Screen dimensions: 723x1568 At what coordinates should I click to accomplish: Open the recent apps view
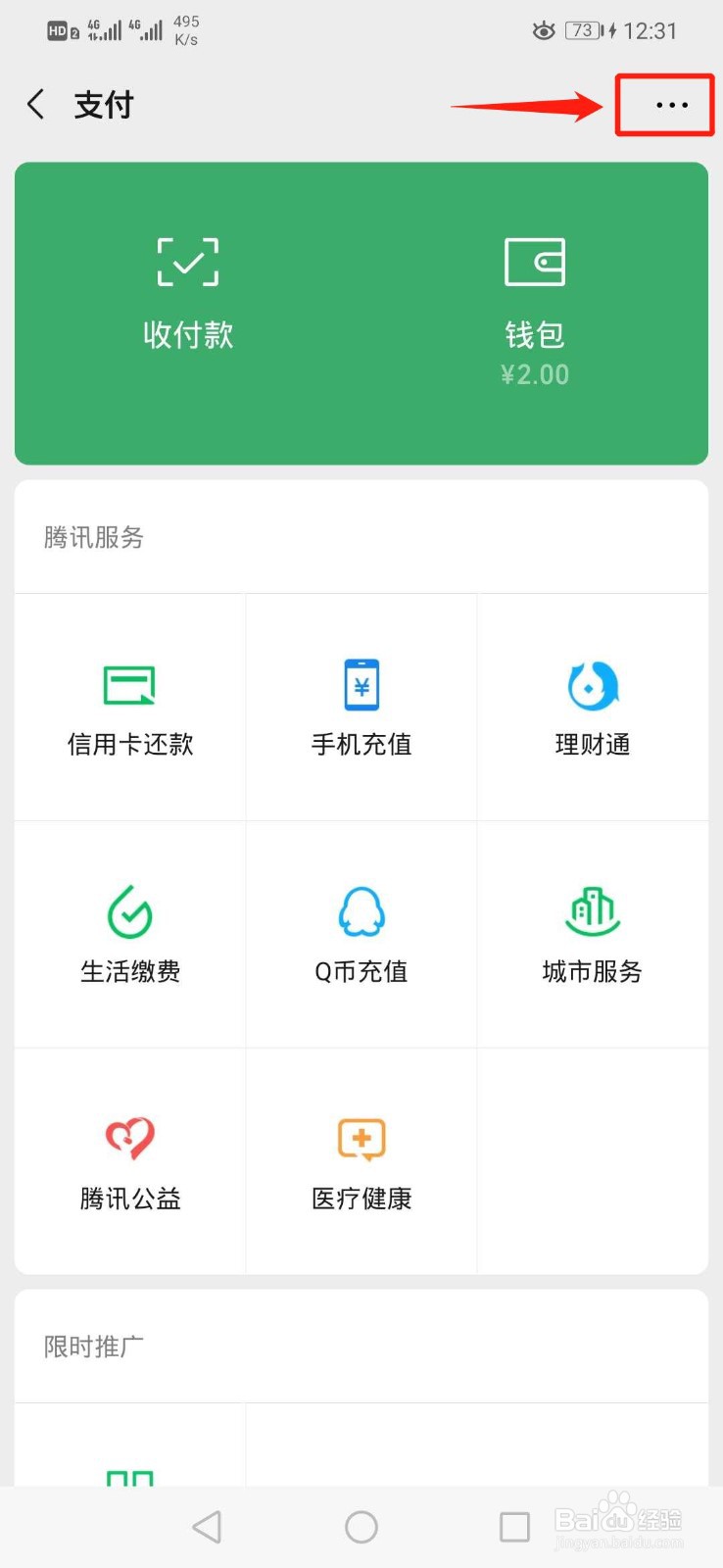[514, 1526]
